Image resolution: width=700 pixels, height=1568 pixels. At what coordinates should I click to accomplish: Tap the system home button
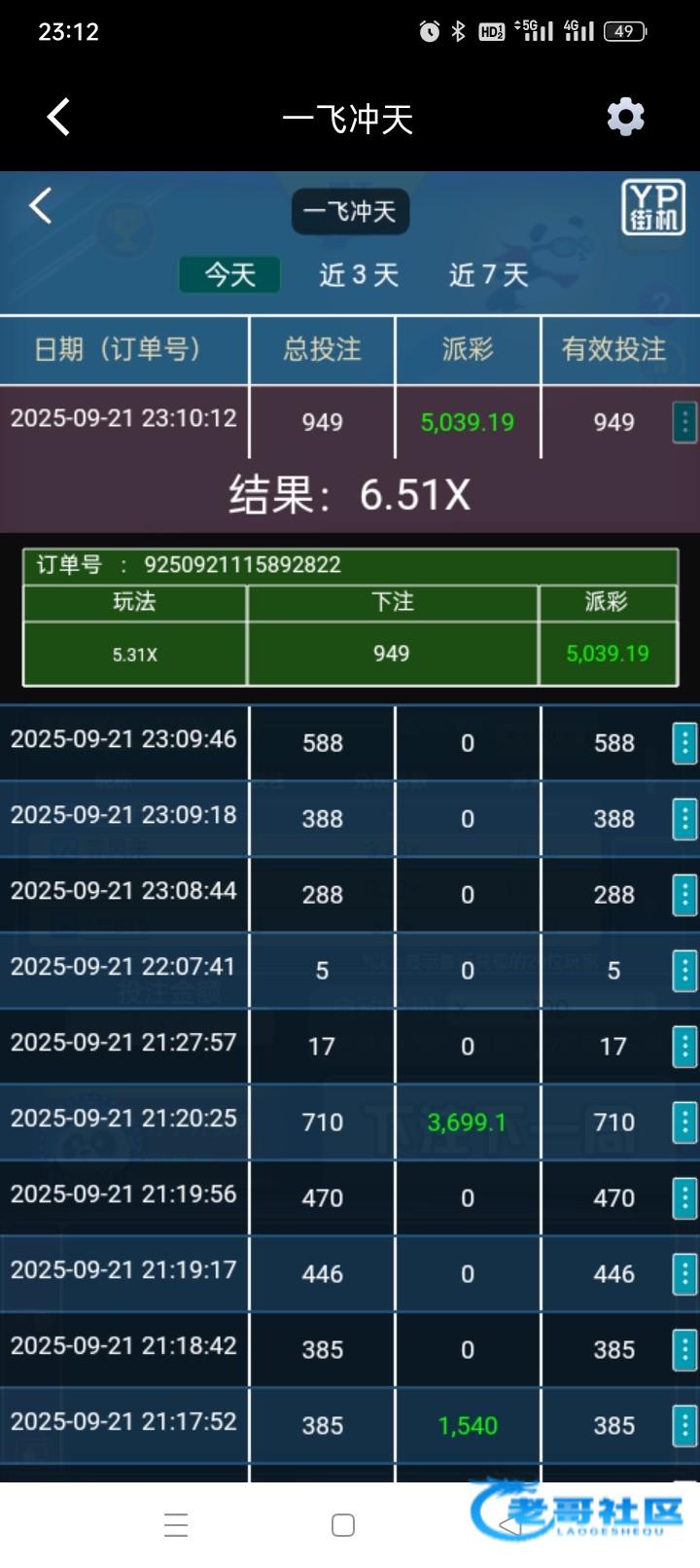coord(343,1525)
